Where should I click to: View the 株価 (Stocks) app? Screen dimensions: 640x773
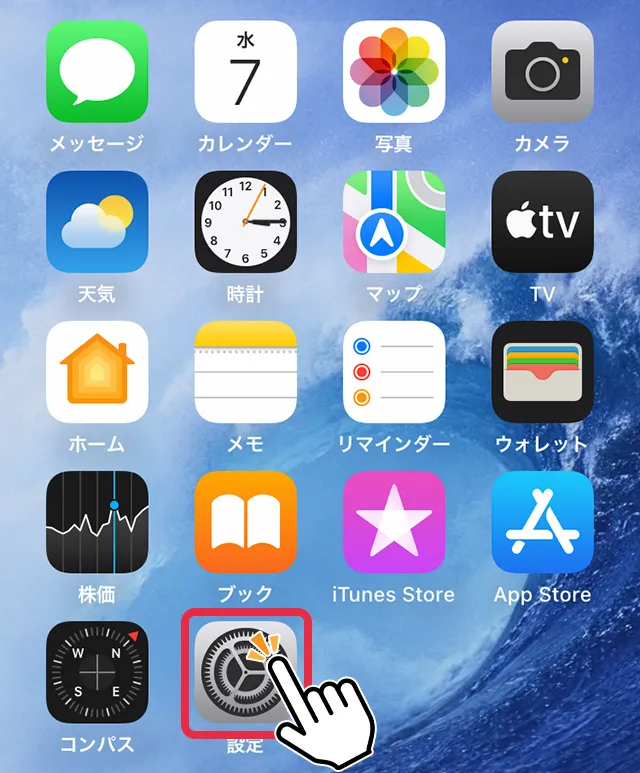pyautogui.click(x=97, y=522)
